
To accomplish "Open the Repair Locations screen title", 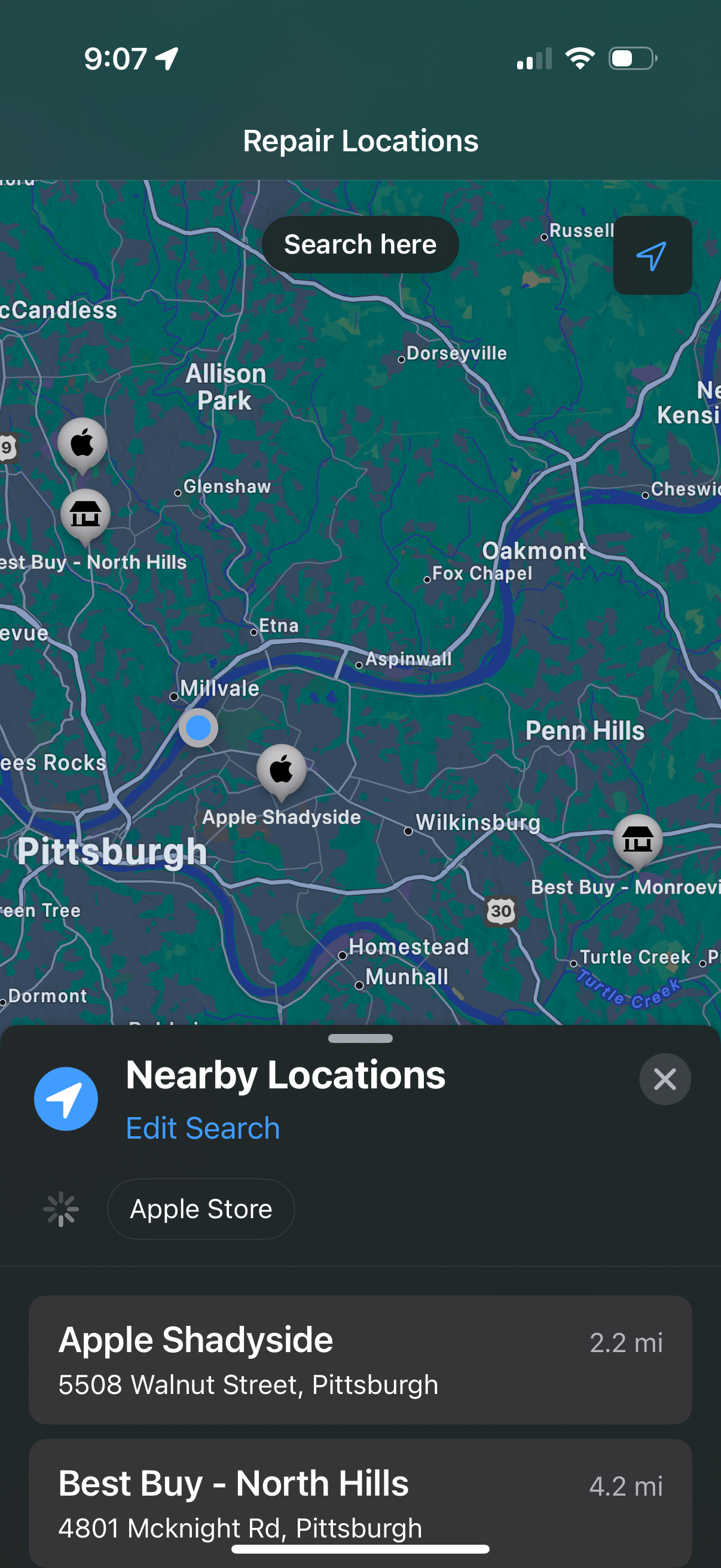I will point(360,140).
